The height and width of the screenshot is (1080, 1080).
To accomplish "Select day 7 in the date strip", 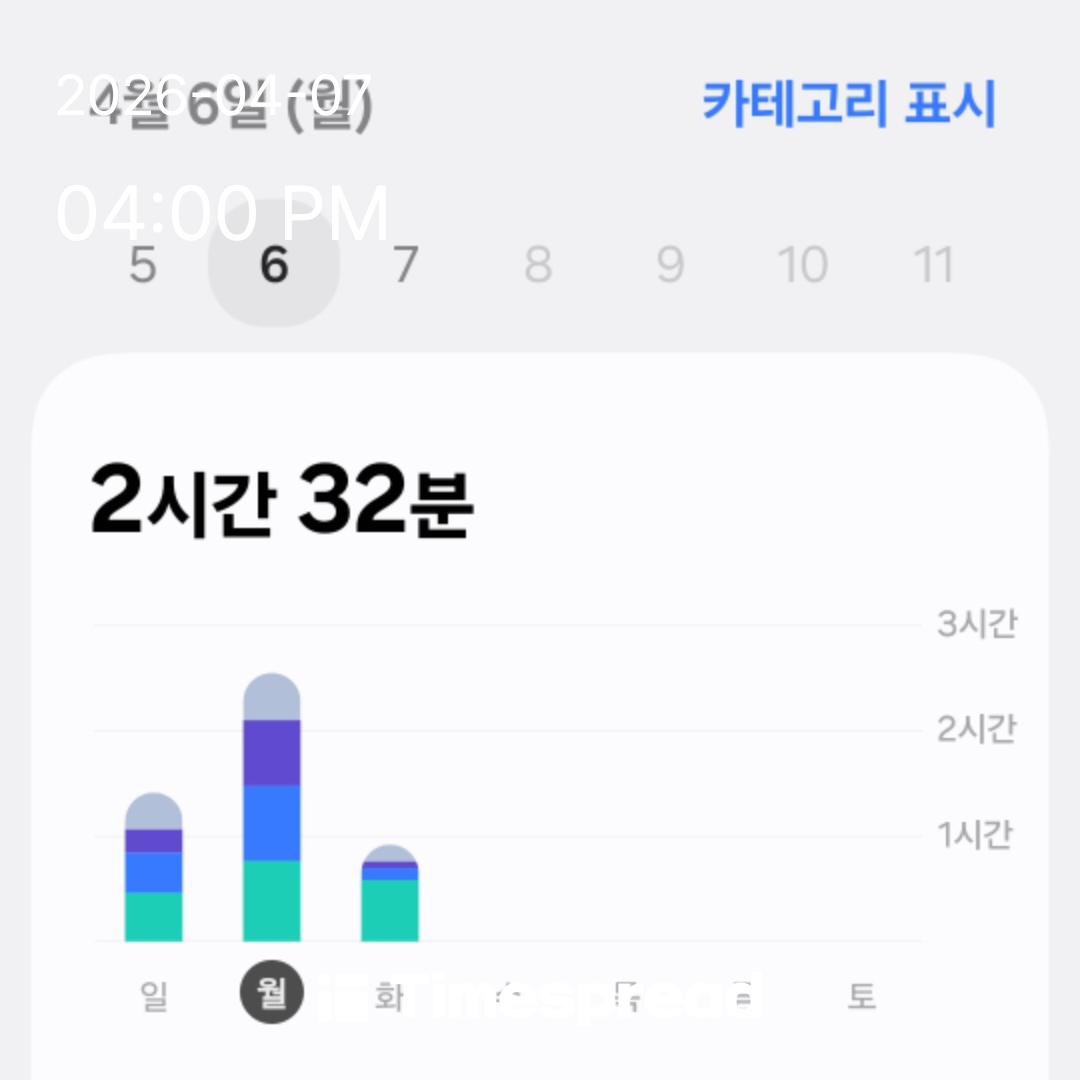I will click(405, 265).
